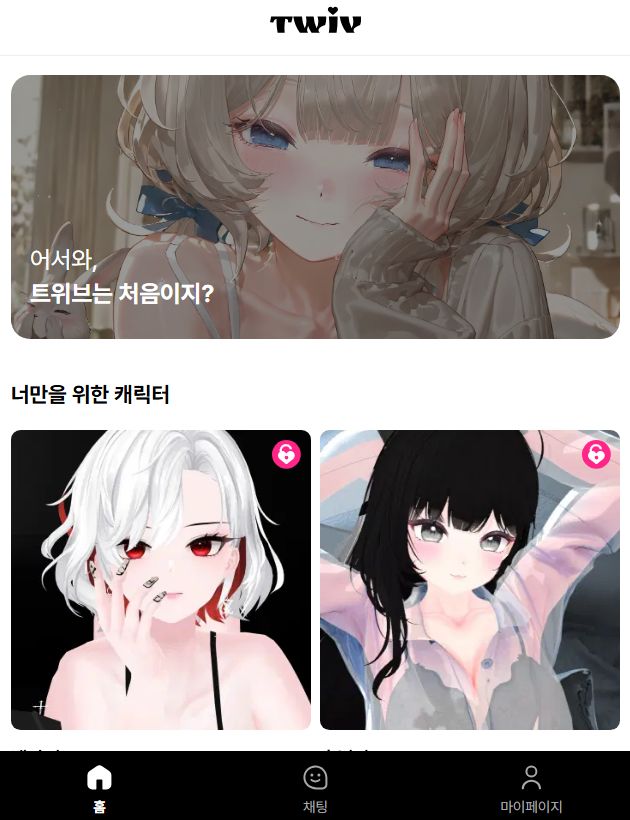Open the 어서와, 트위브는 처음이지? banner
The width and height of the screenshot is (630, 820).
click(x=315, y=207)
